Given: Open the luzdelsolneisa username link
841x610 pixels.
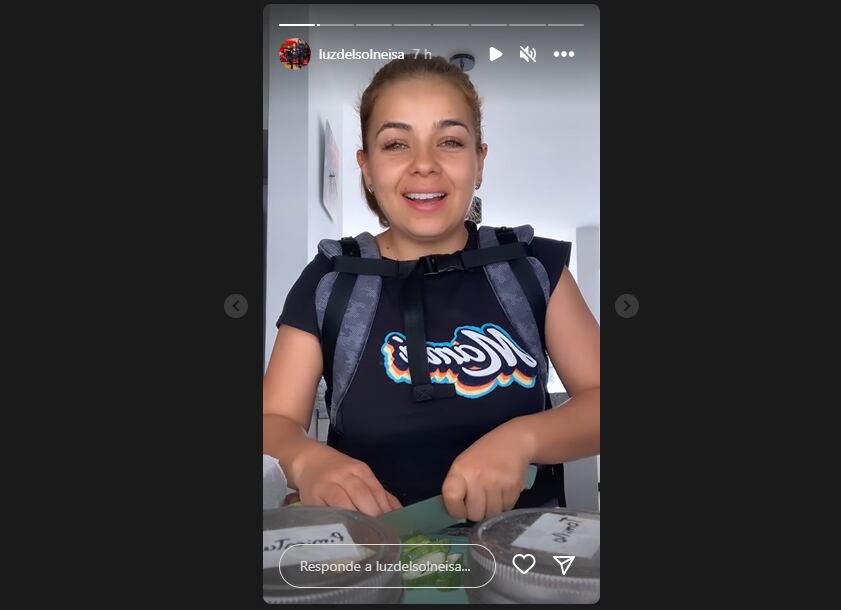Looking at the screenshot, I should (361, 55).
